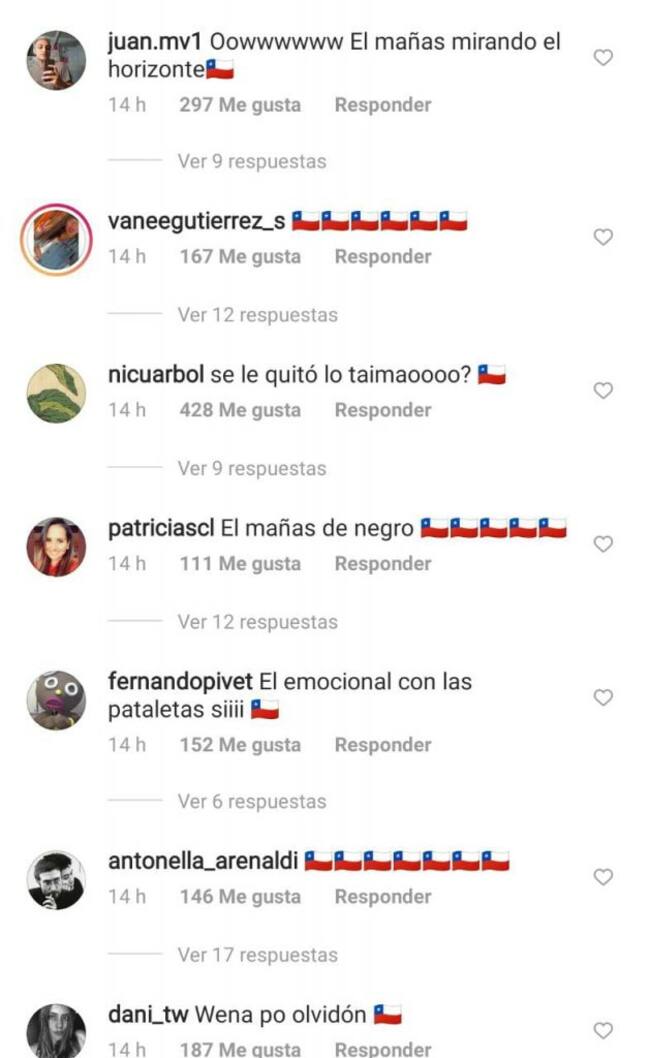Like vaneegutierrez_s's comment
Image resolution: width=650 pixels, height=1058 pixels.
pos(603,237)
